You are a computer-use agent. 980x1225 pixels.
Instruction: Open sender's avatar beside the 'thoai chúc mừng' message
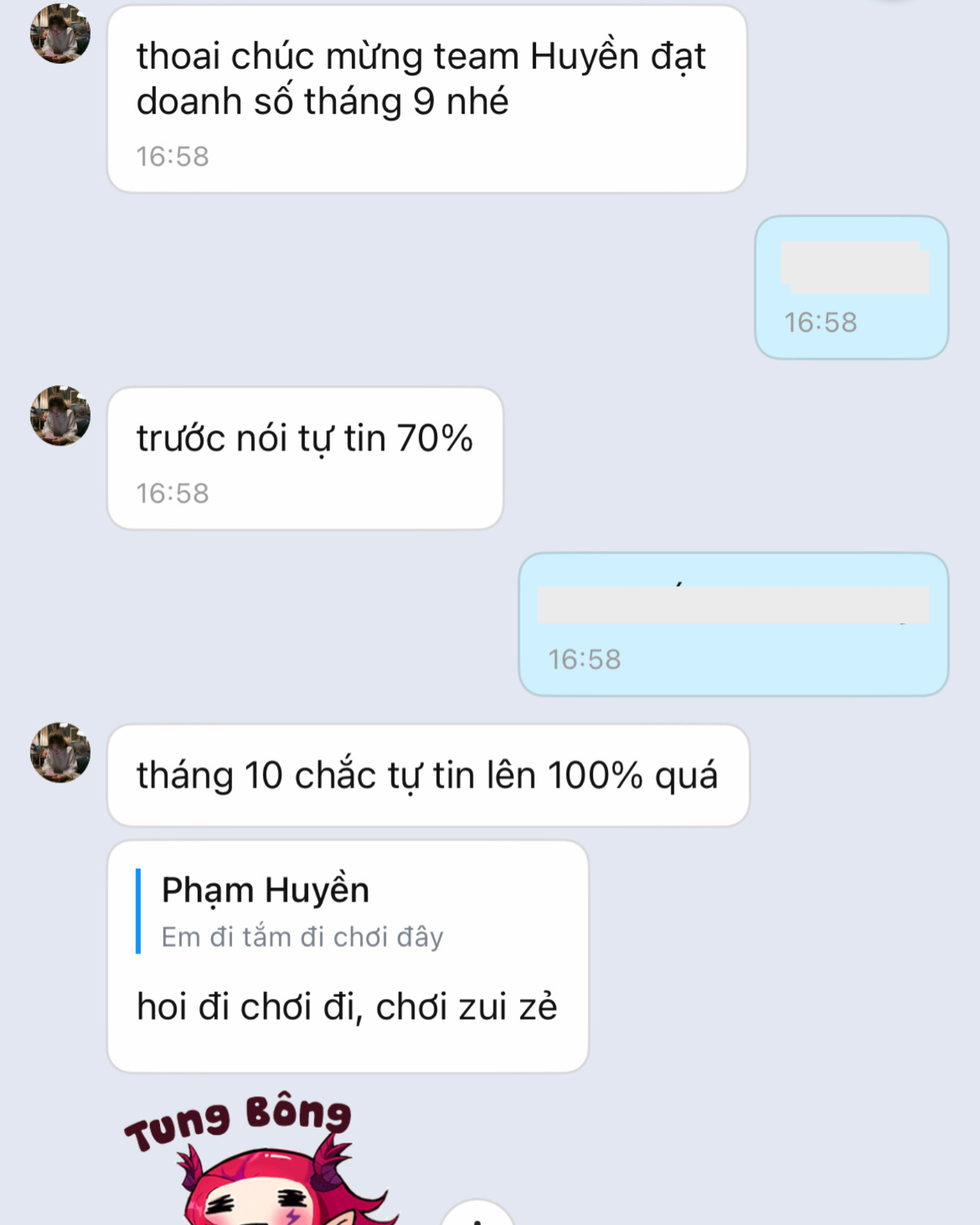coord(60,34)
